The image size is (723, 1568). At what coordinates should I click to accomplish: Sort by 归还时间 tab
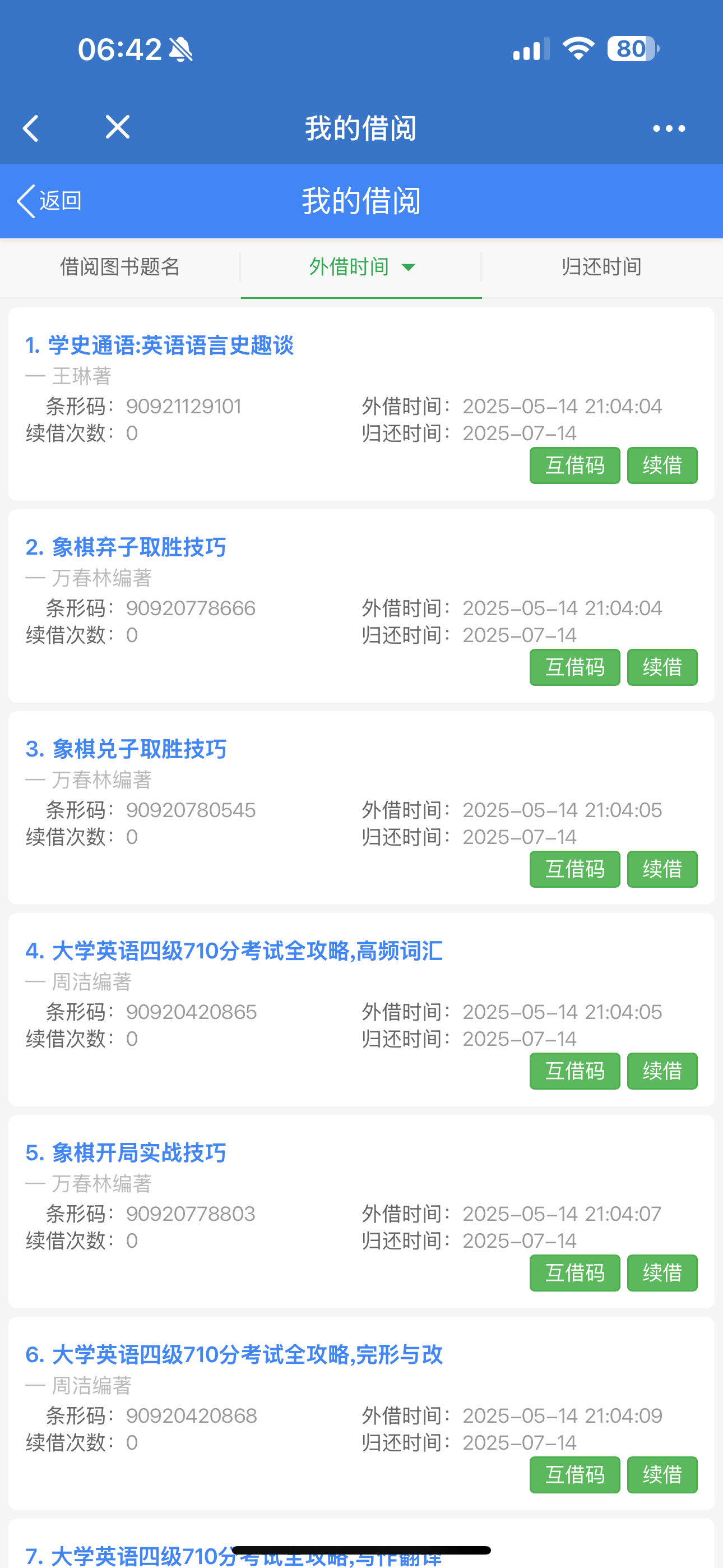(601, 267)
